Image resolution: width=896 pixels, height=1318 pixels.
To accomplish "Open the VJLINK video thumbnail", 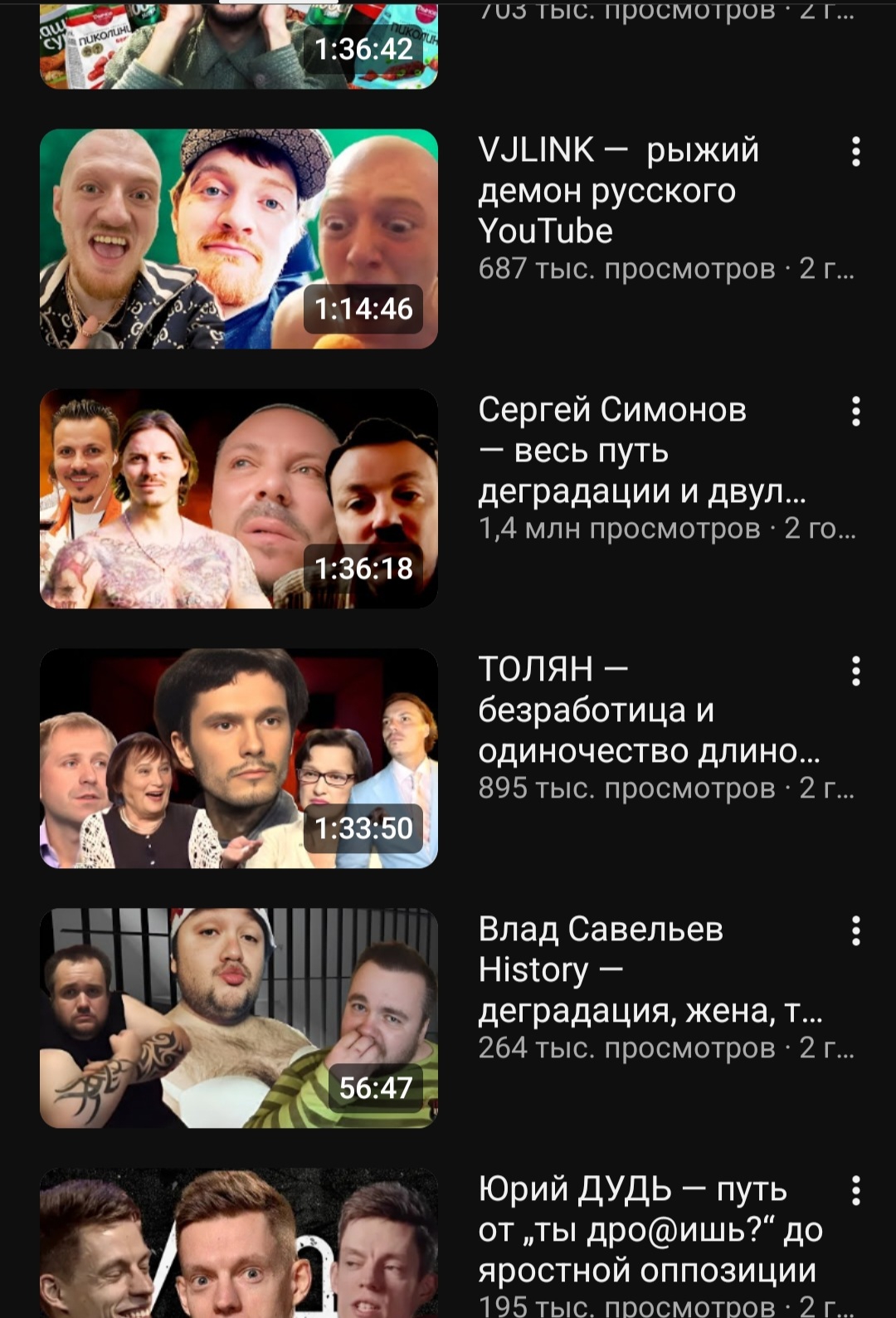I will point(239,238).
